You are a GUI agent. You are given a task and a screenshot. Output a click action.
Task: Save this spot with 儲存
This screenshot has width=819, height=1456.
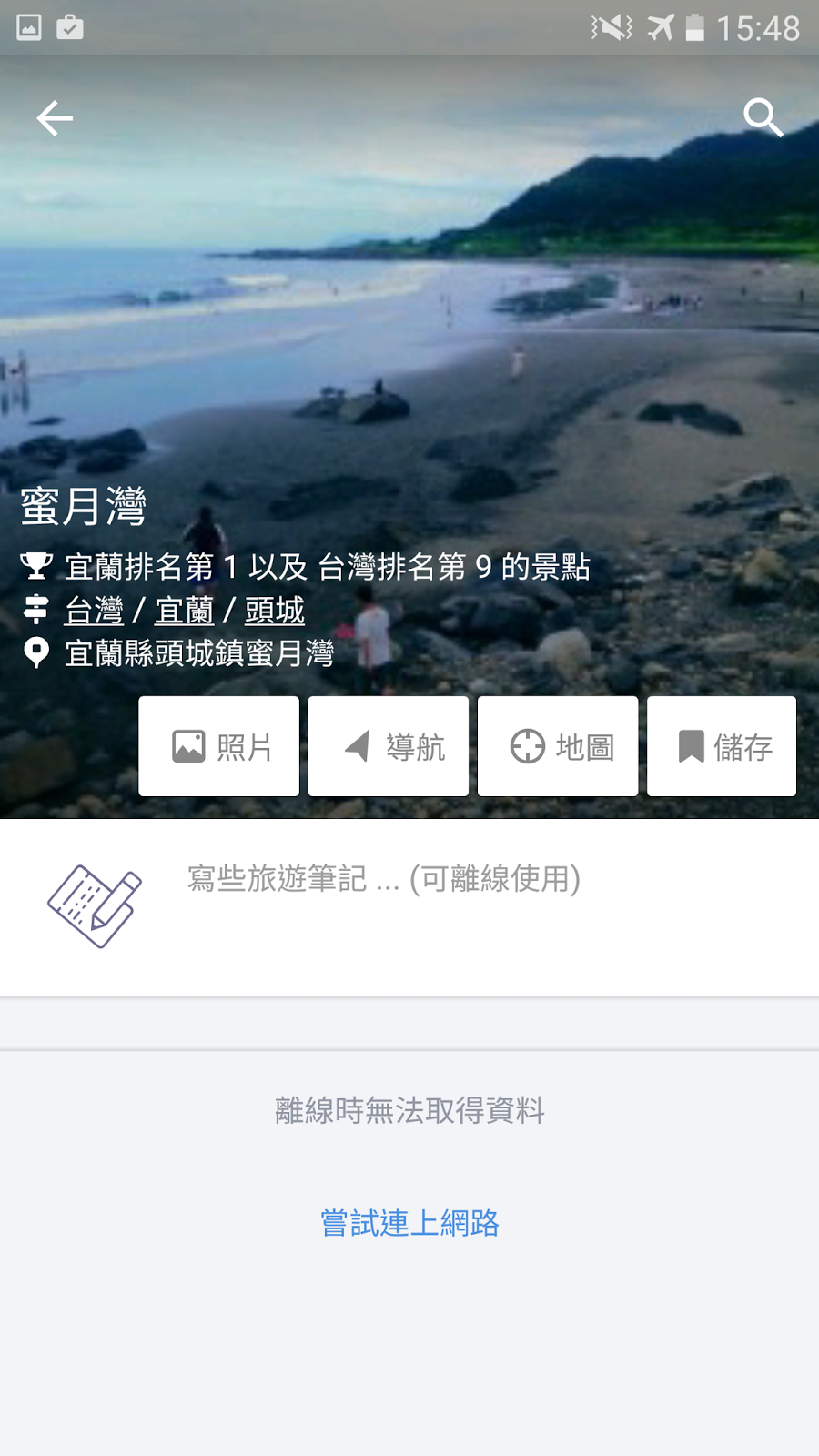[x=722, y=746]
